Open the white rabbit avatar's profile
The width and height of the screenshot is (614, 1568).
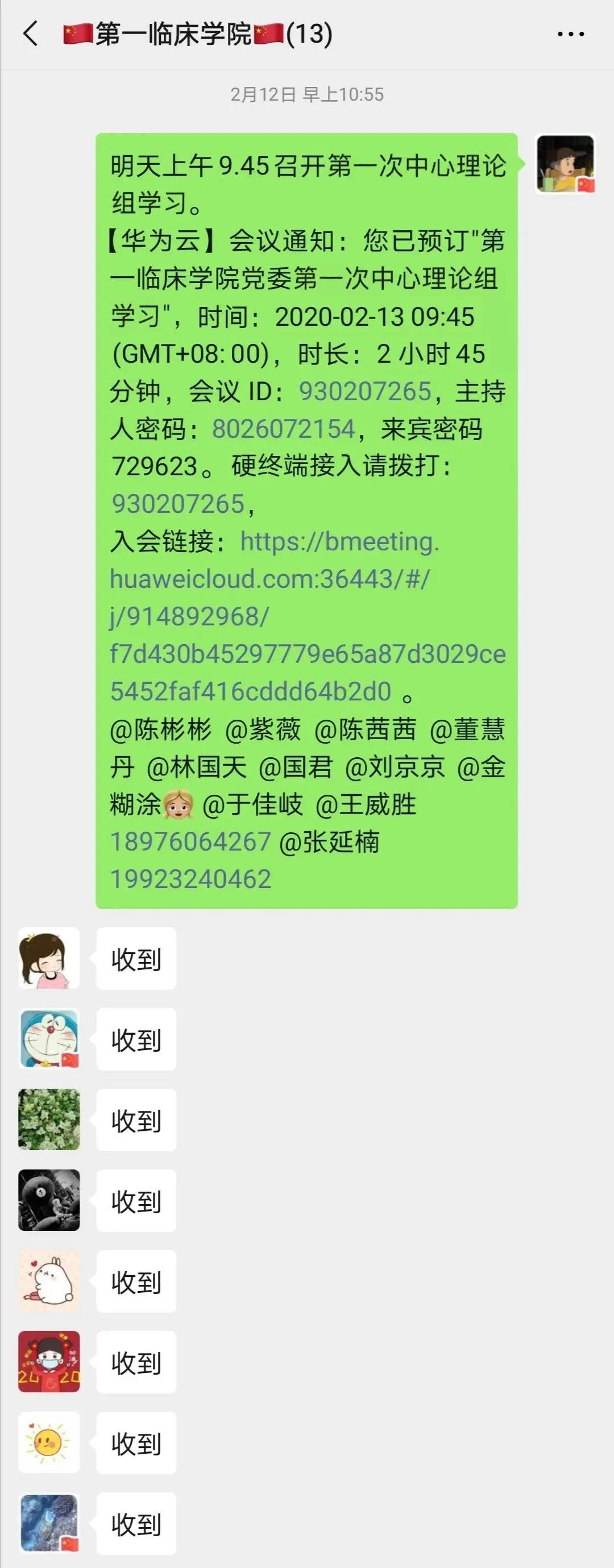coord(49,1281)
